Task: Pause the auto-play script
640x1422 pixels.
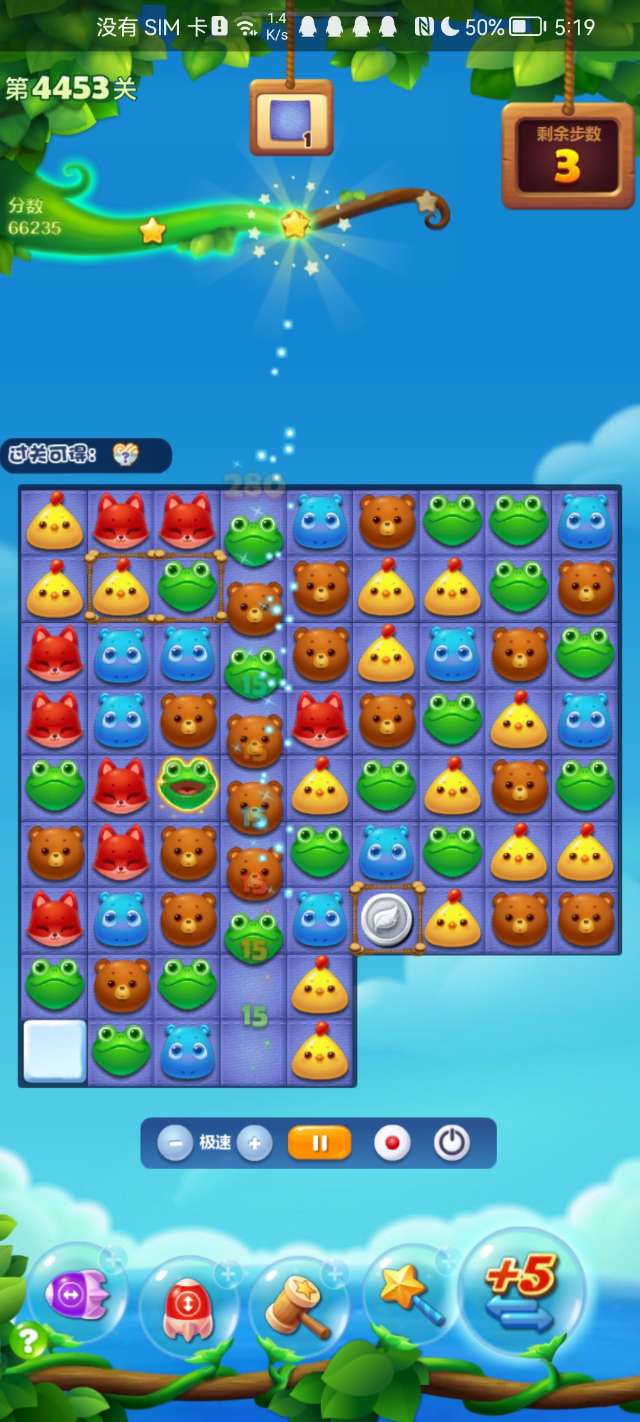Action: tap(320, 1143)
